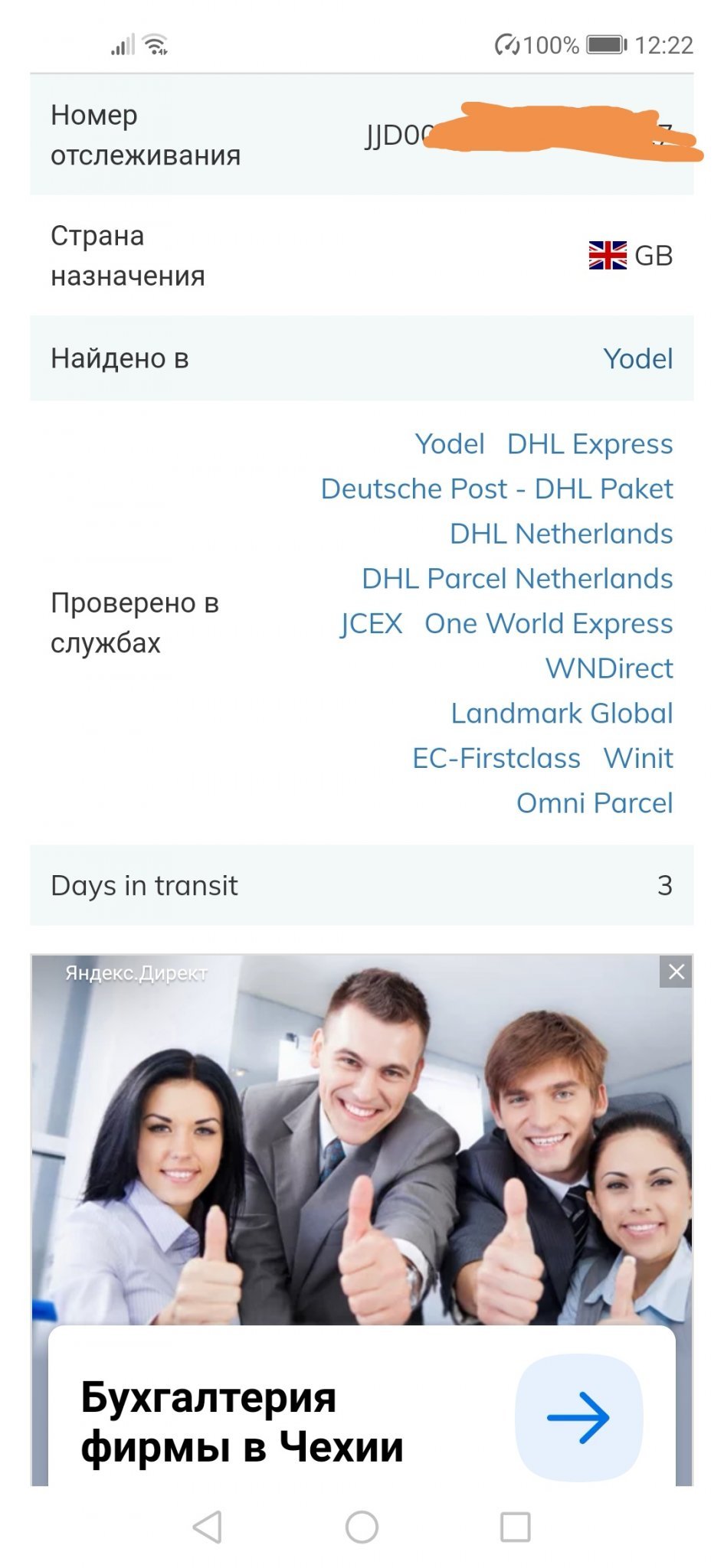Go back with system back button
The image size is (724, 1568).
click(208, 1527)
